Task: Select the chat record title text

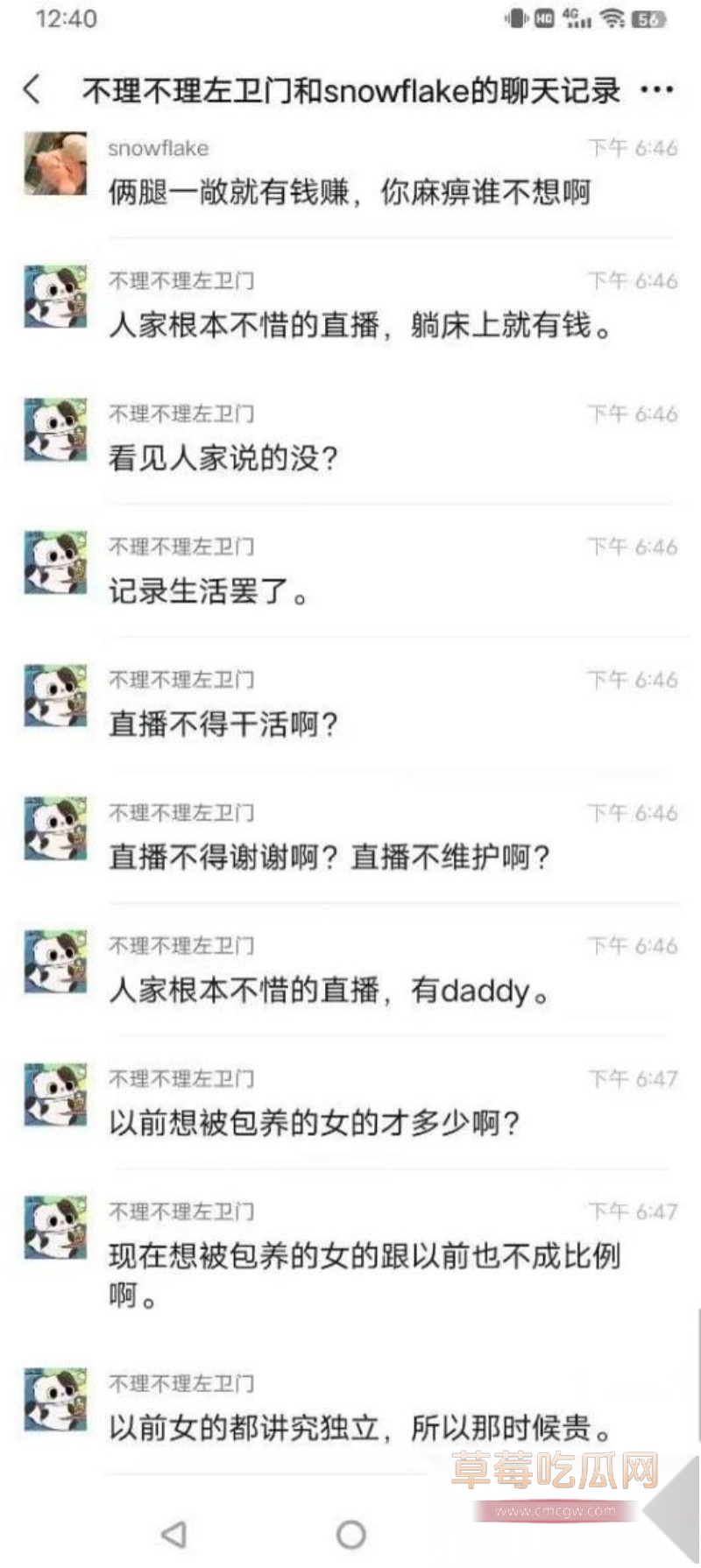Action: (x=350, y=88)
